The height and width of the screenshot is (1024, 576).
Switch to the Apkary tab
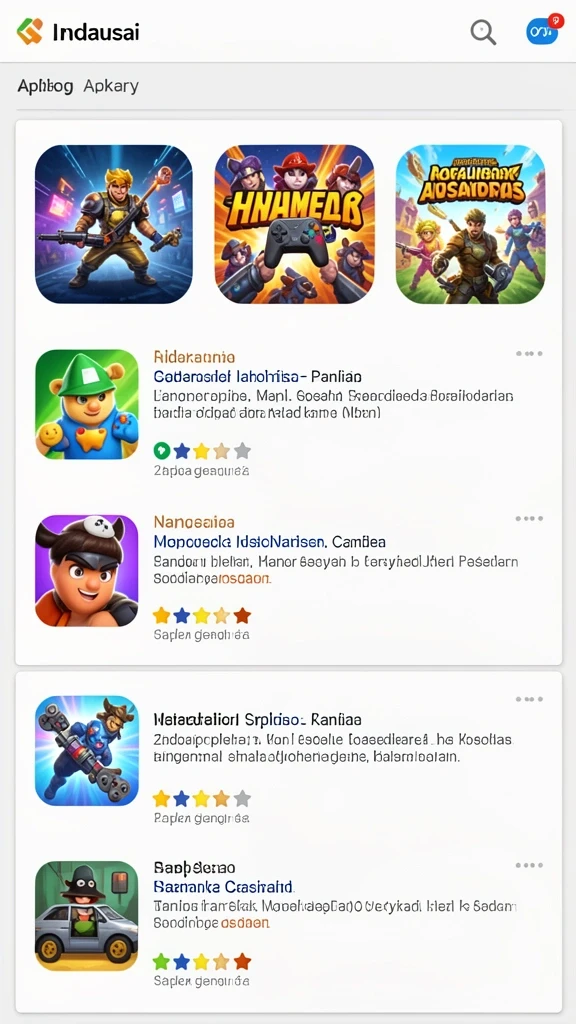point(111,86)
